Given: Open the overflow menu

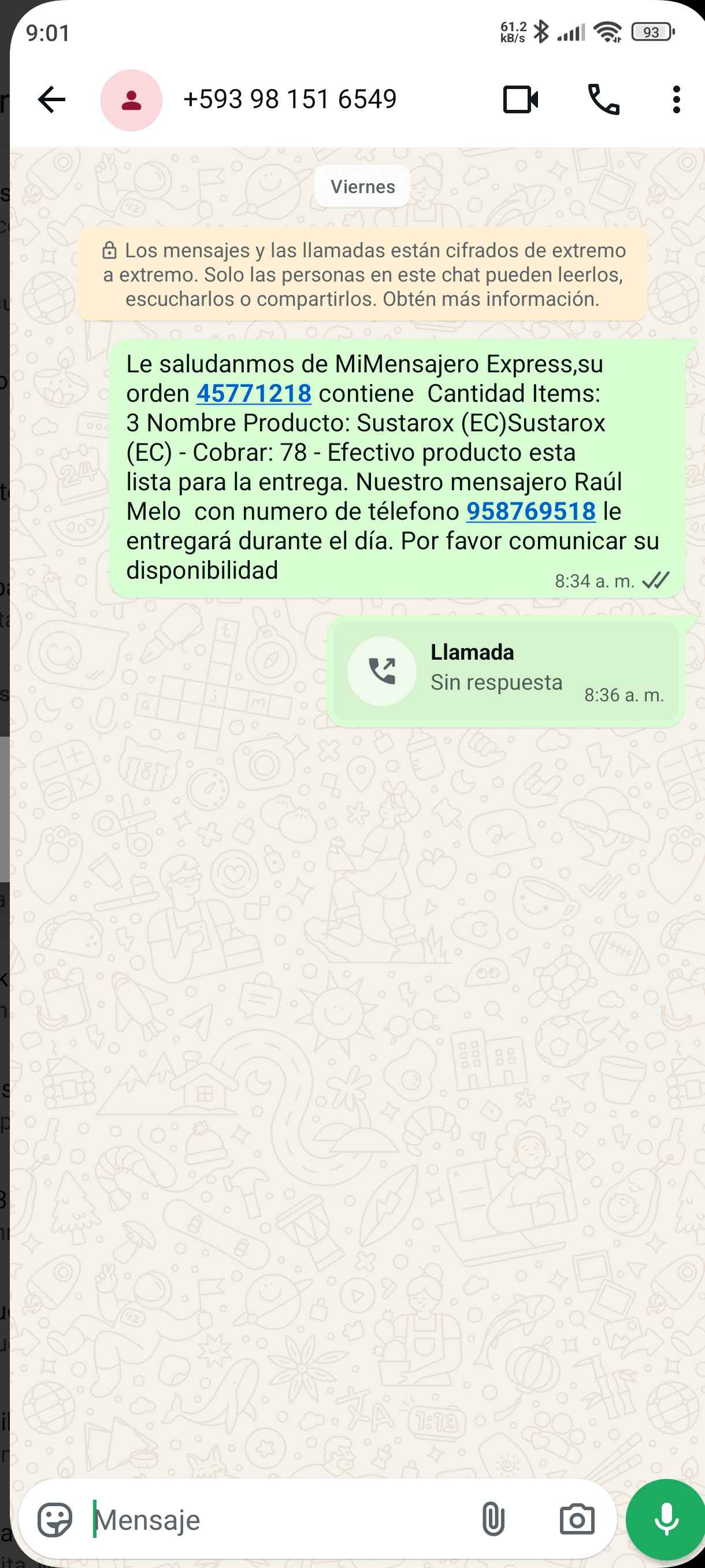Looking at the screenshot, I should [x=676, y=99].
